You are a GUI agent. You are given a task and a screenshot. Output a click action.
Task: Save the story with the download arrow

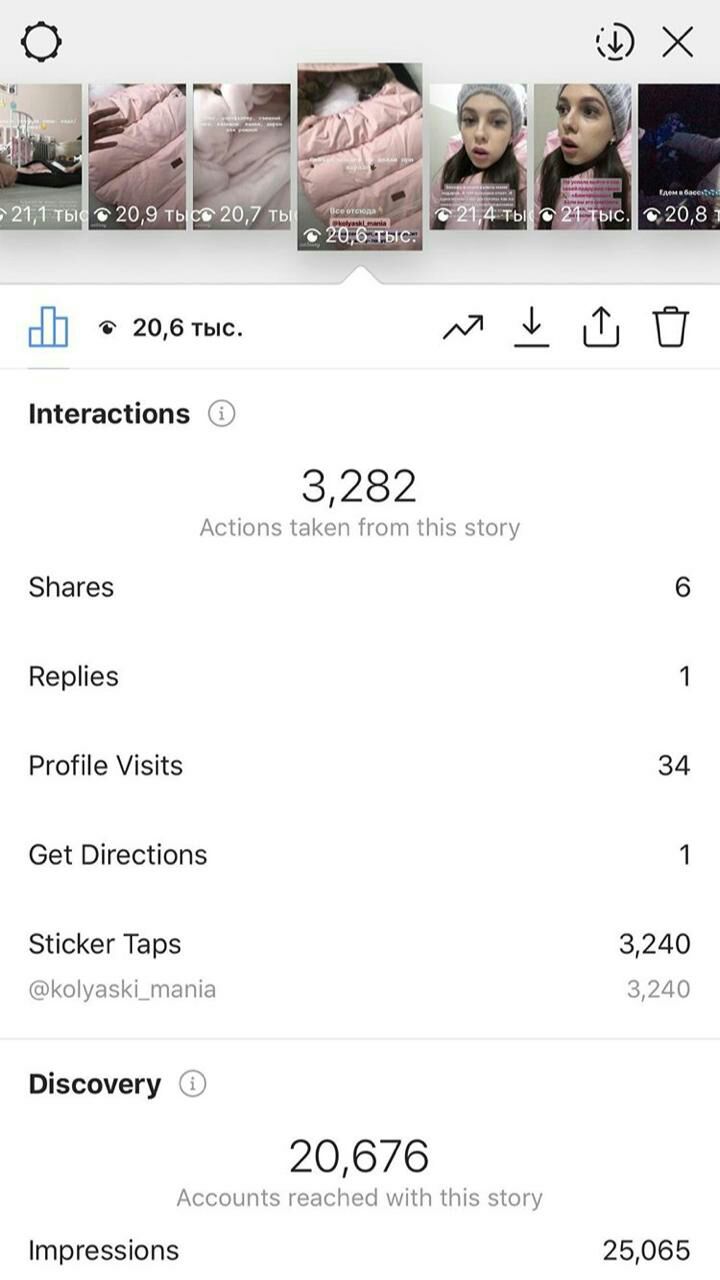tap(532, 327)
